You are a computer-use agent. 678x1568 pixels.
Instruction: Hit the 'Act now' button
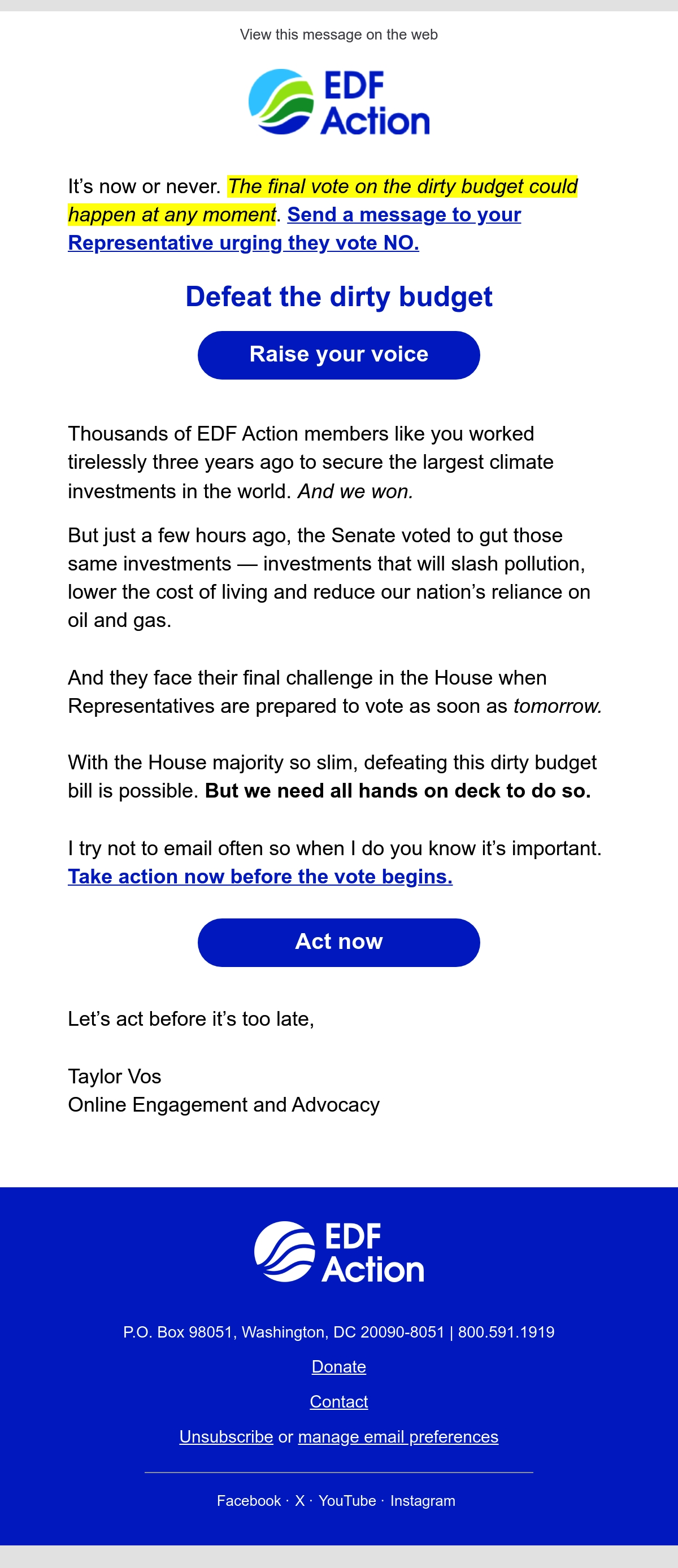(x=338, y=942)
